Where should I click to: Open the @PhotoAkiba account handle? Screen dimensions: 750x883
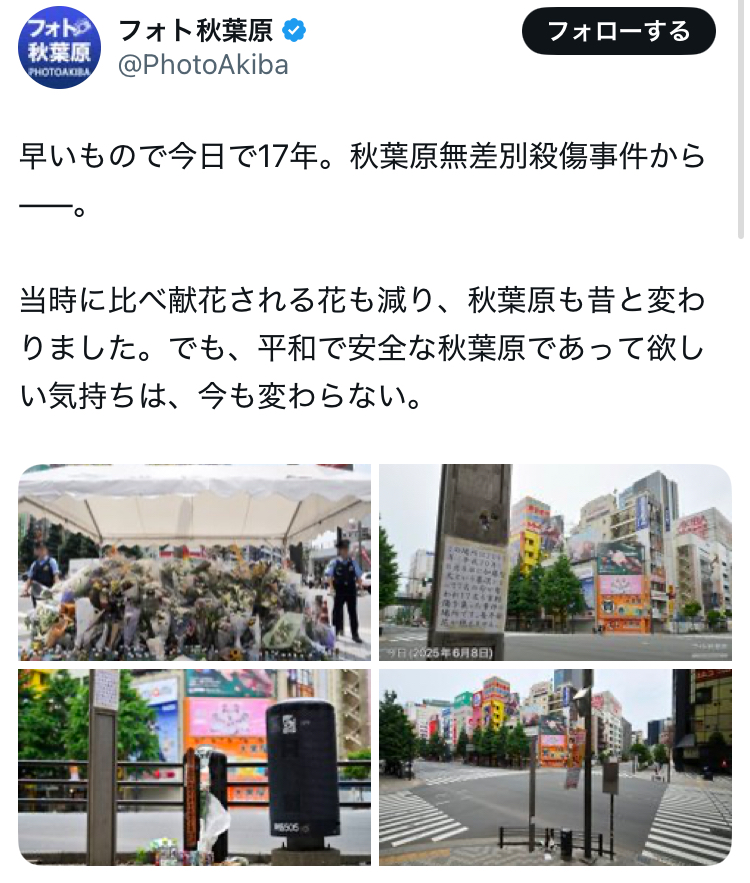point(203,66)
